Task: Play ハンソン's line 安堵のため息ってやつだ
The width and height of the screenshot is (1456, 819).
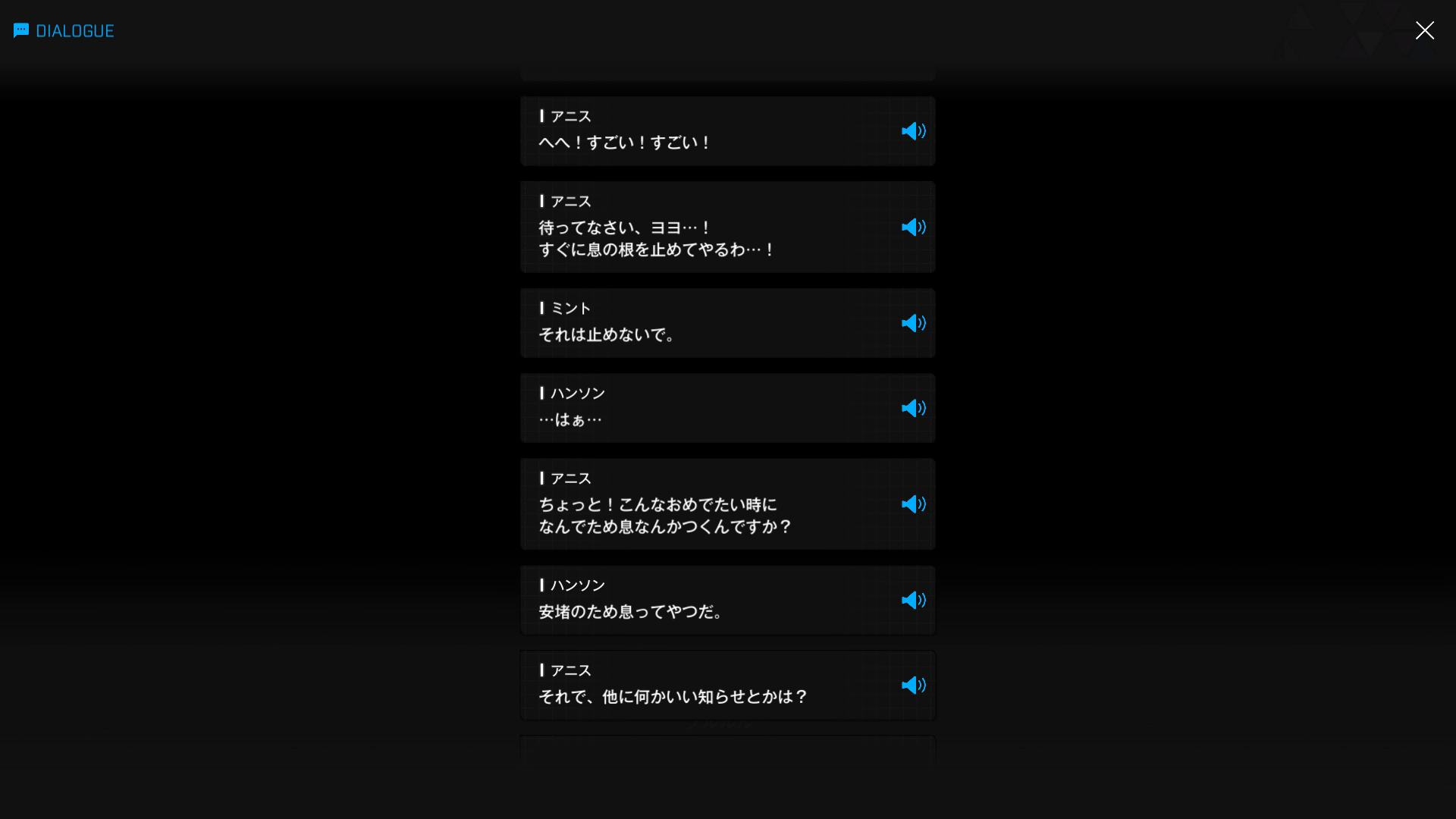Action: click(913, 600)
